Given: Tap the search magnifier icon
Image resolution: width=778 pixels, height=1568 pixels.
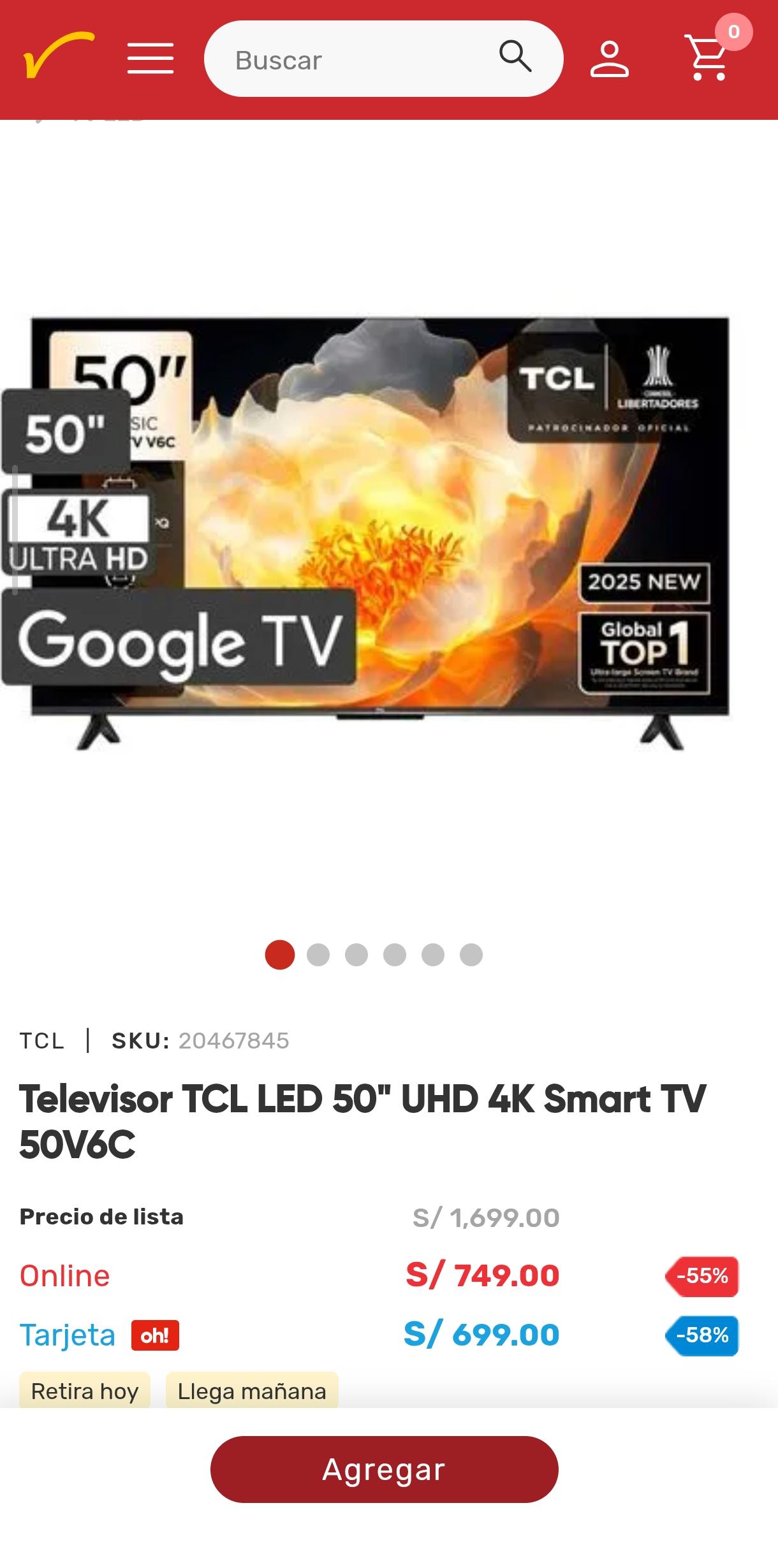Looking at the screenshot, I should [515, 57].
